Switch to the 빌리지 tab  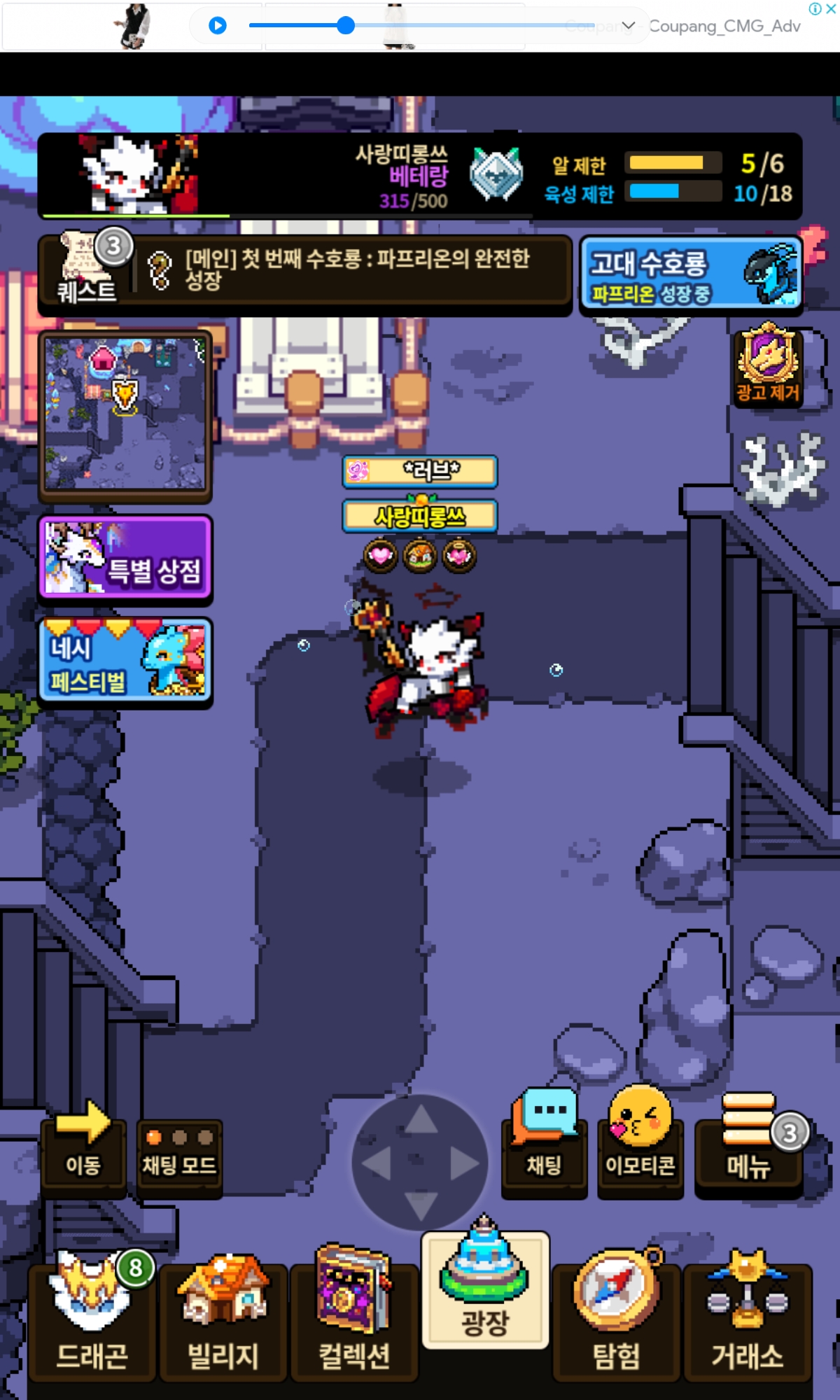[223, 1318]
